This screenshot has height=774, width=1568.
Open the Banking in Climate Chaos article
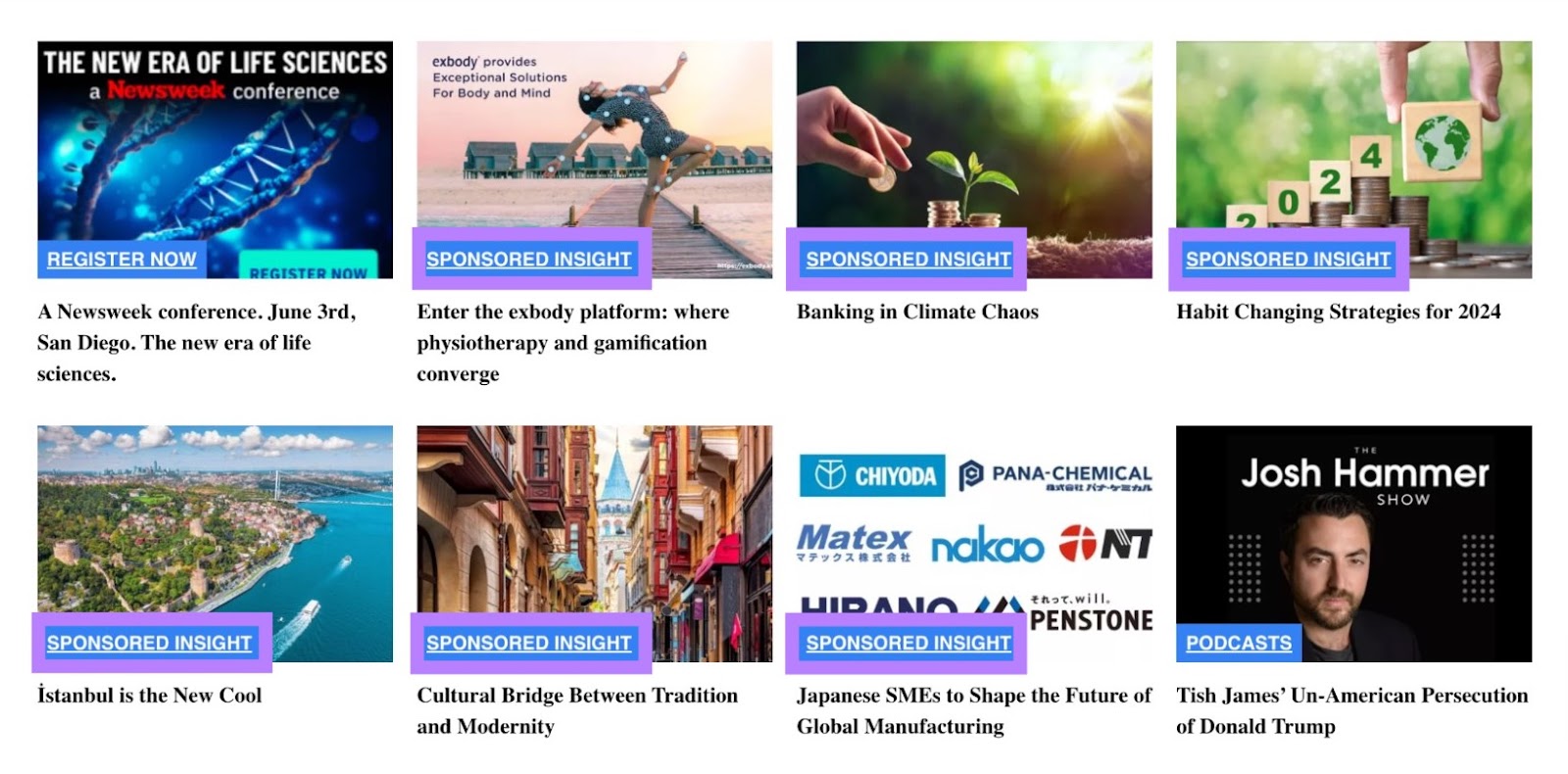tap(917, 312)
